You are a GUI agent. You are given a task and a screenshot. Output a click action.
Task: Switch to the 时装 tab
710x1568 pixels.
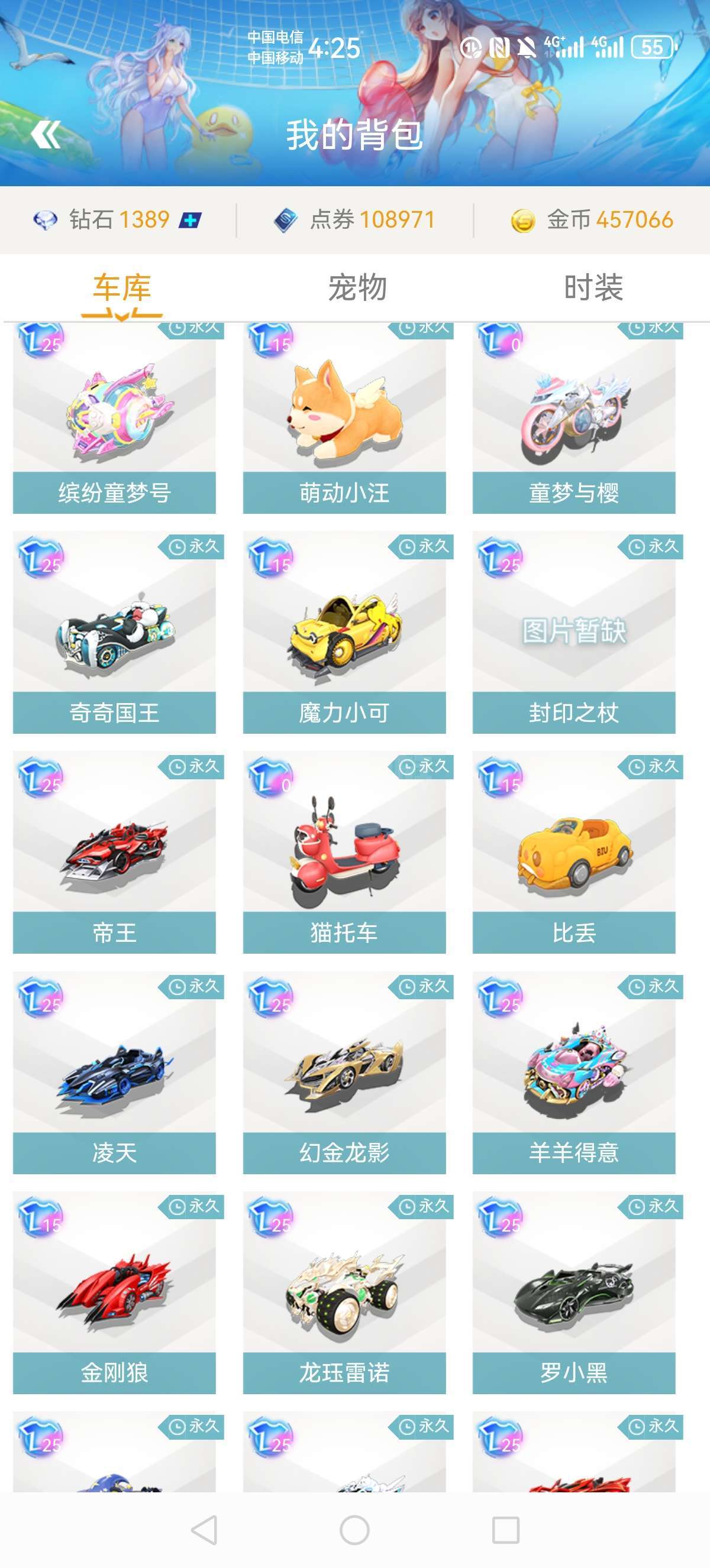point(593,287)
